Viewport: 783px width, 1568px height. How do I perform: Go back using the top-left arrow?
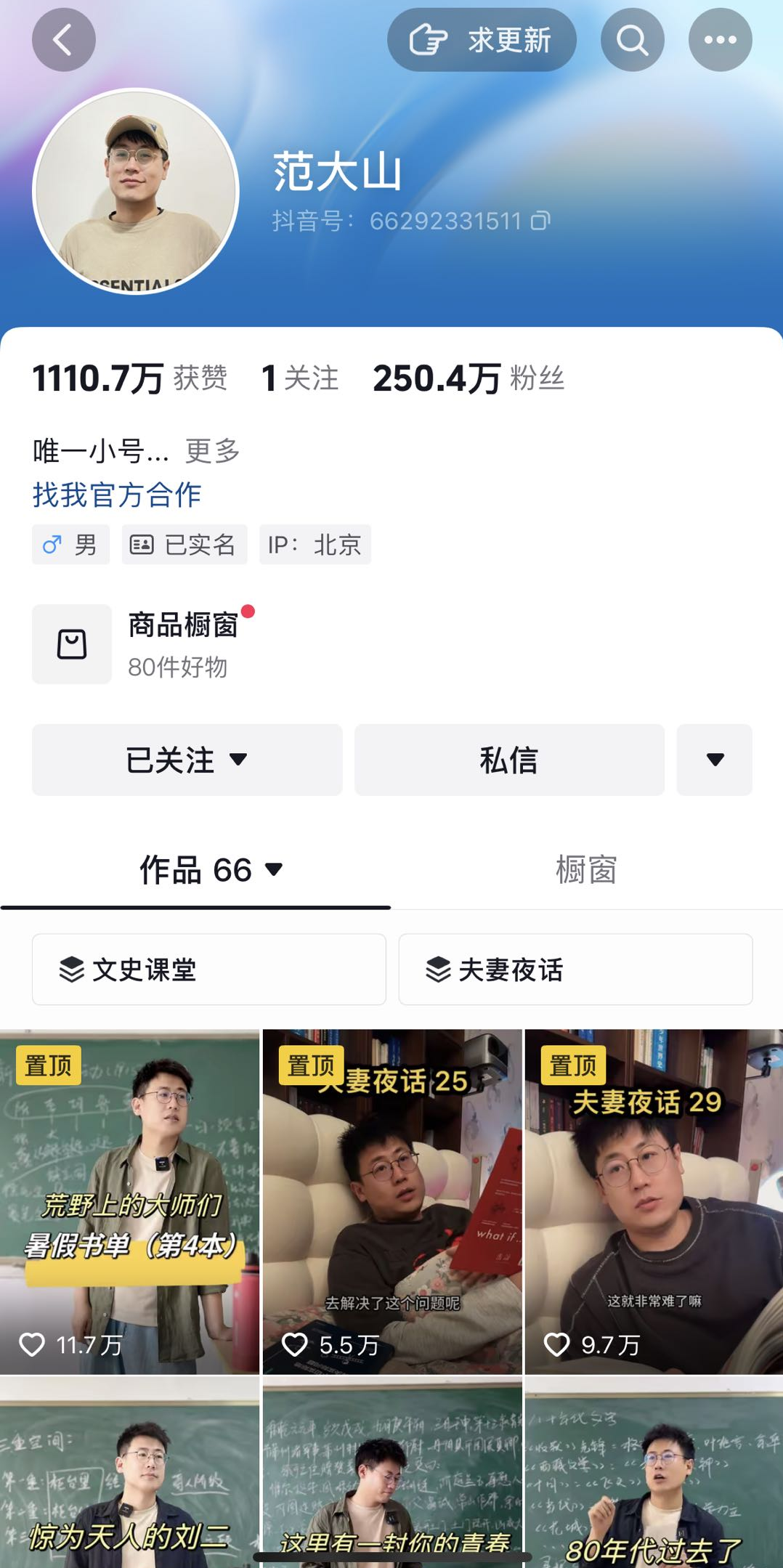(63, 40)
